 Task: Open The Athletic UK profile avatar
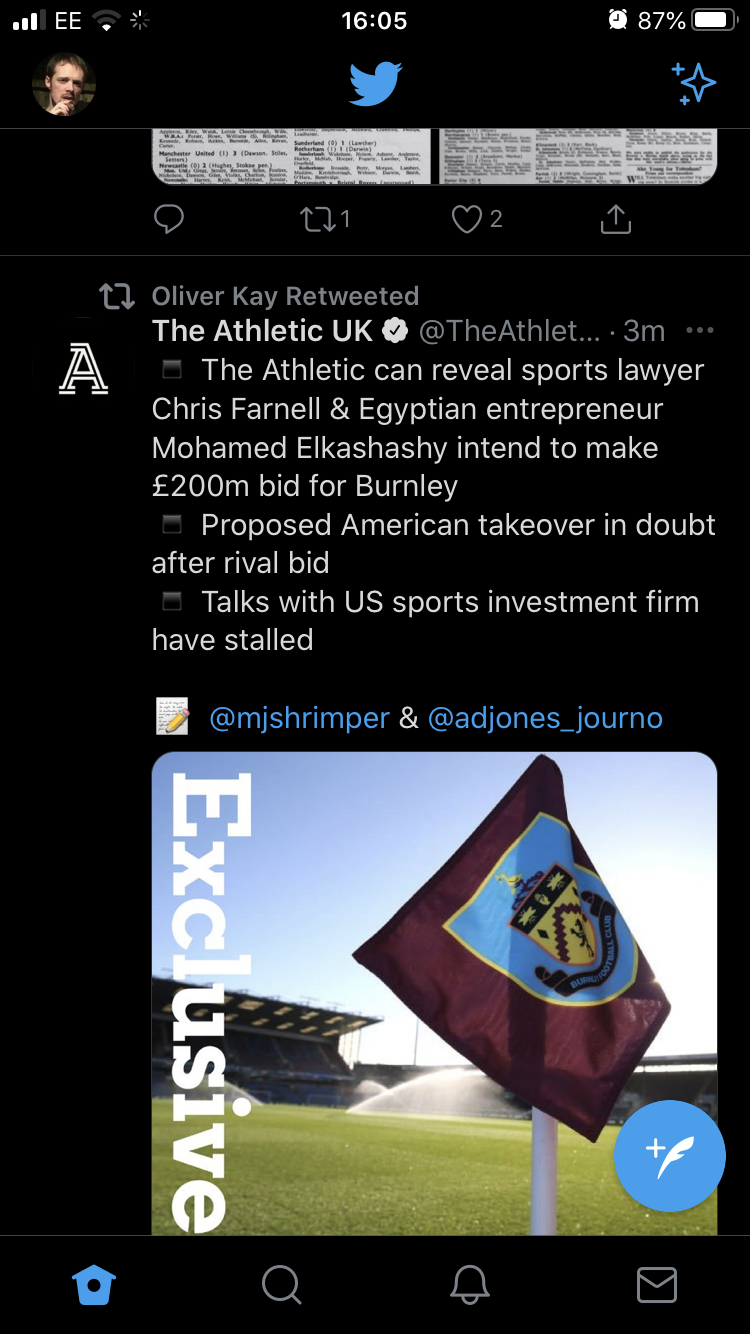click(84, 370)
